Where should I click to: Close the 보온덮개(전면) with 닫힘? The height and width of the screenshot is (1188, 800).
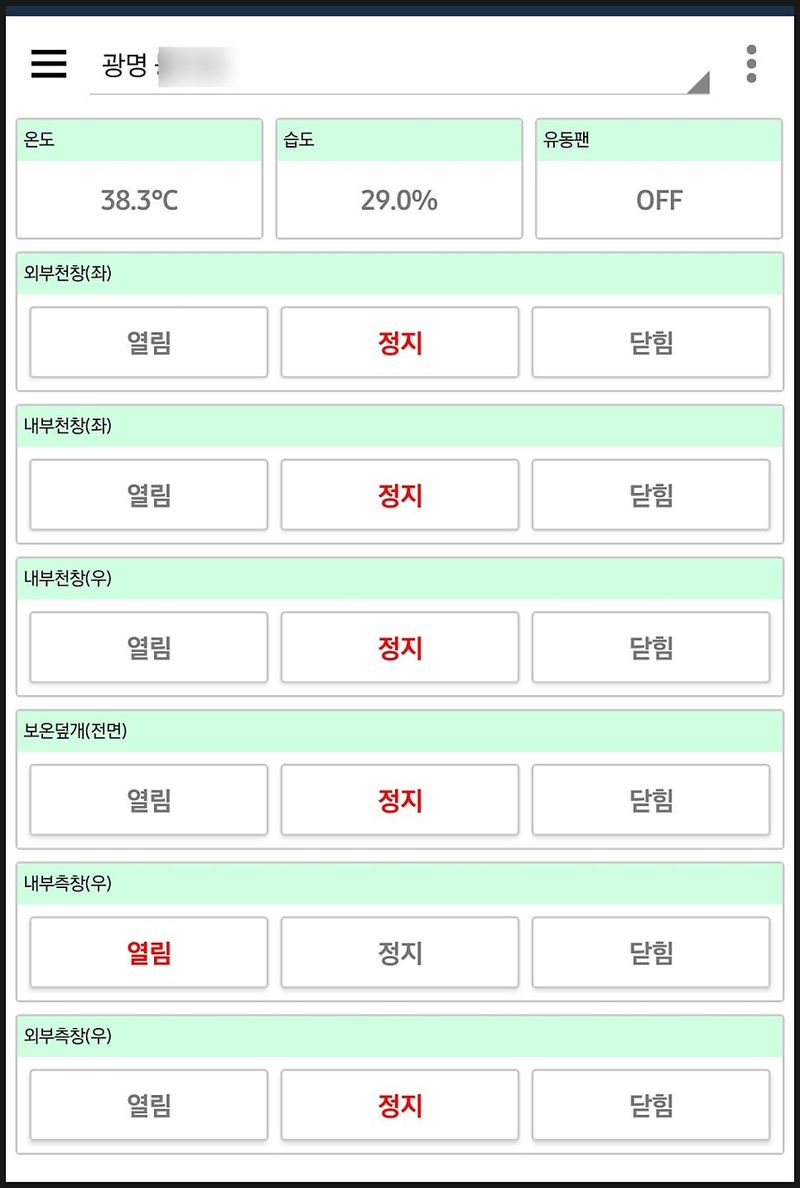pos(651,800)
